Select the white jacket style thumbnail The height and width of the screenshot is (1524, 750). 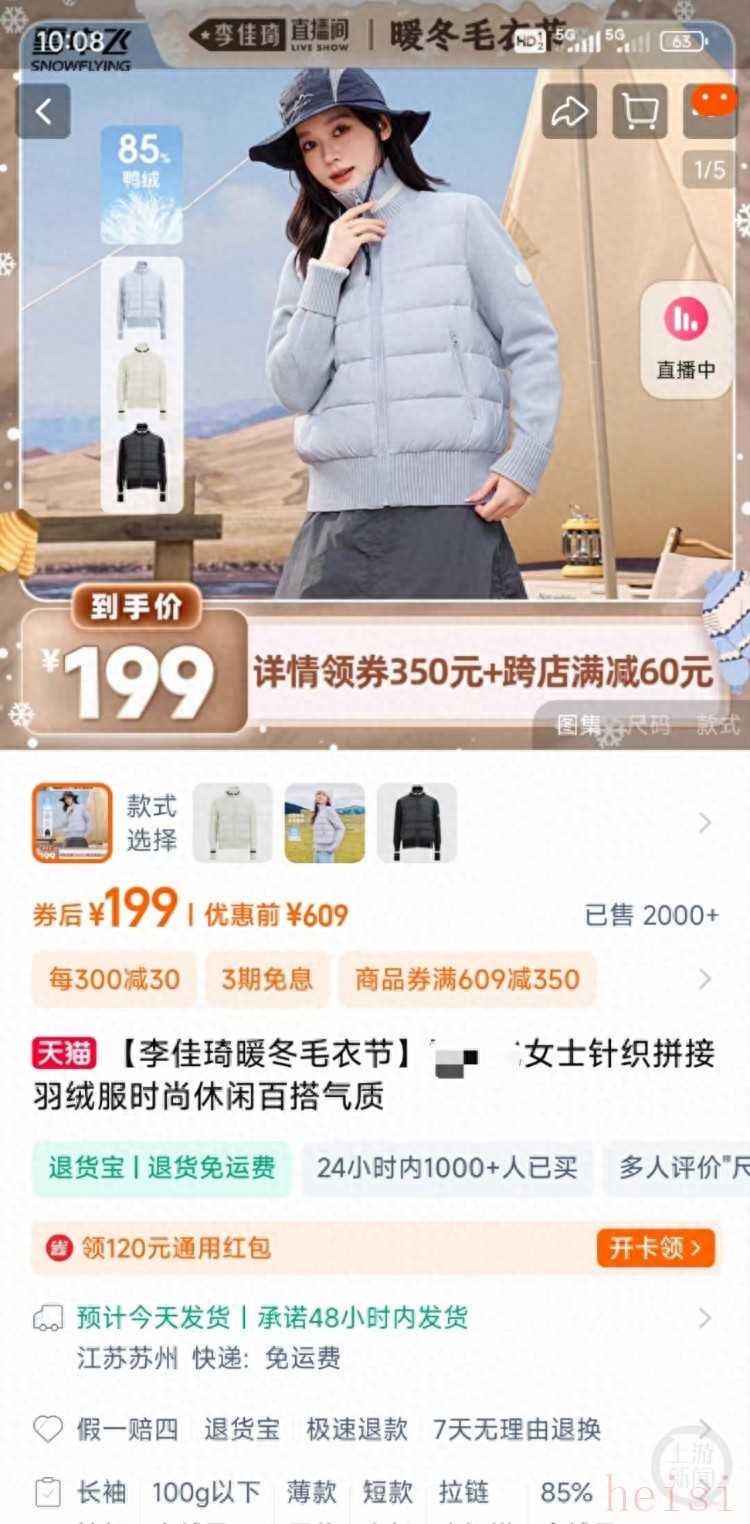tap(232, 823)
